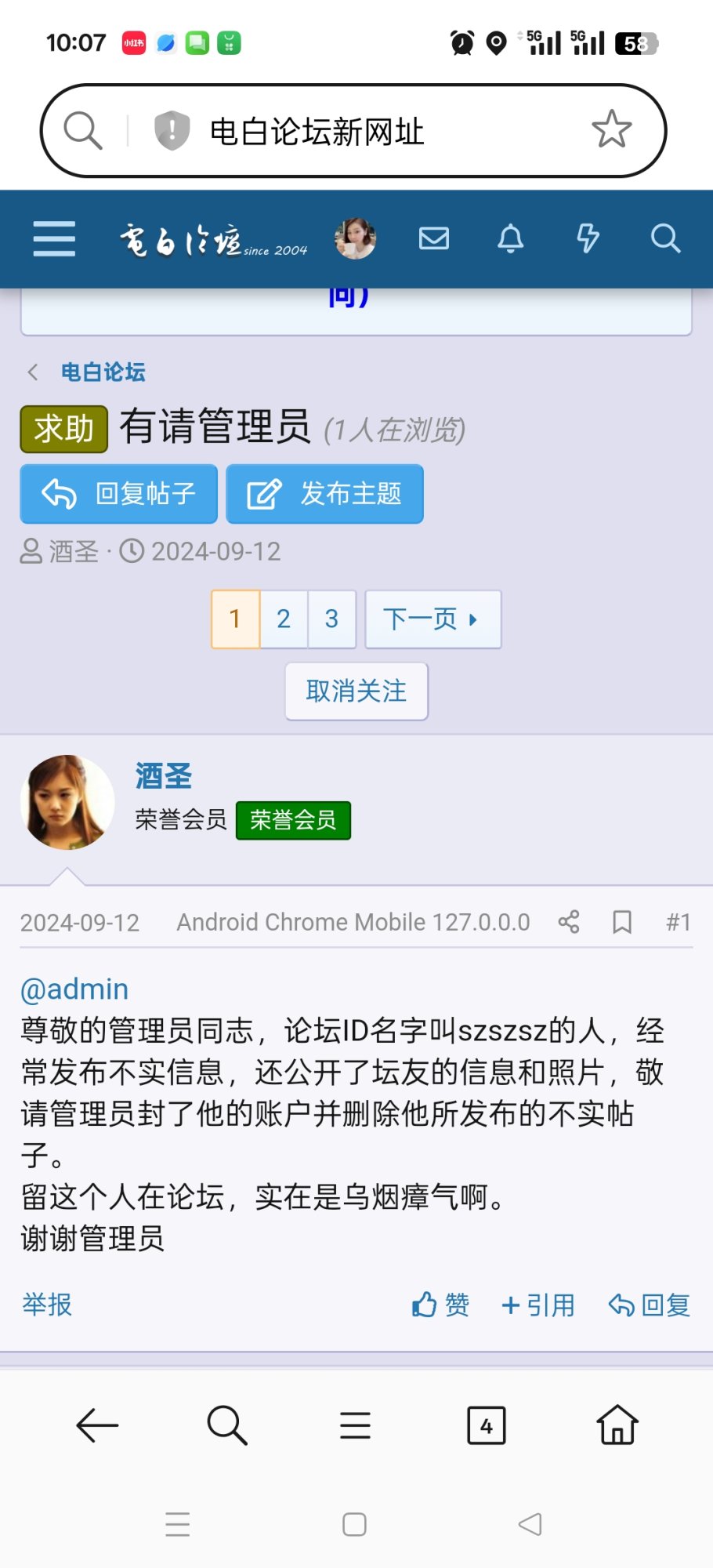The width and height of the screenshot is (713, 1568).
Task: Tap the lightning bolt icon
Action: tap(588, 238)
